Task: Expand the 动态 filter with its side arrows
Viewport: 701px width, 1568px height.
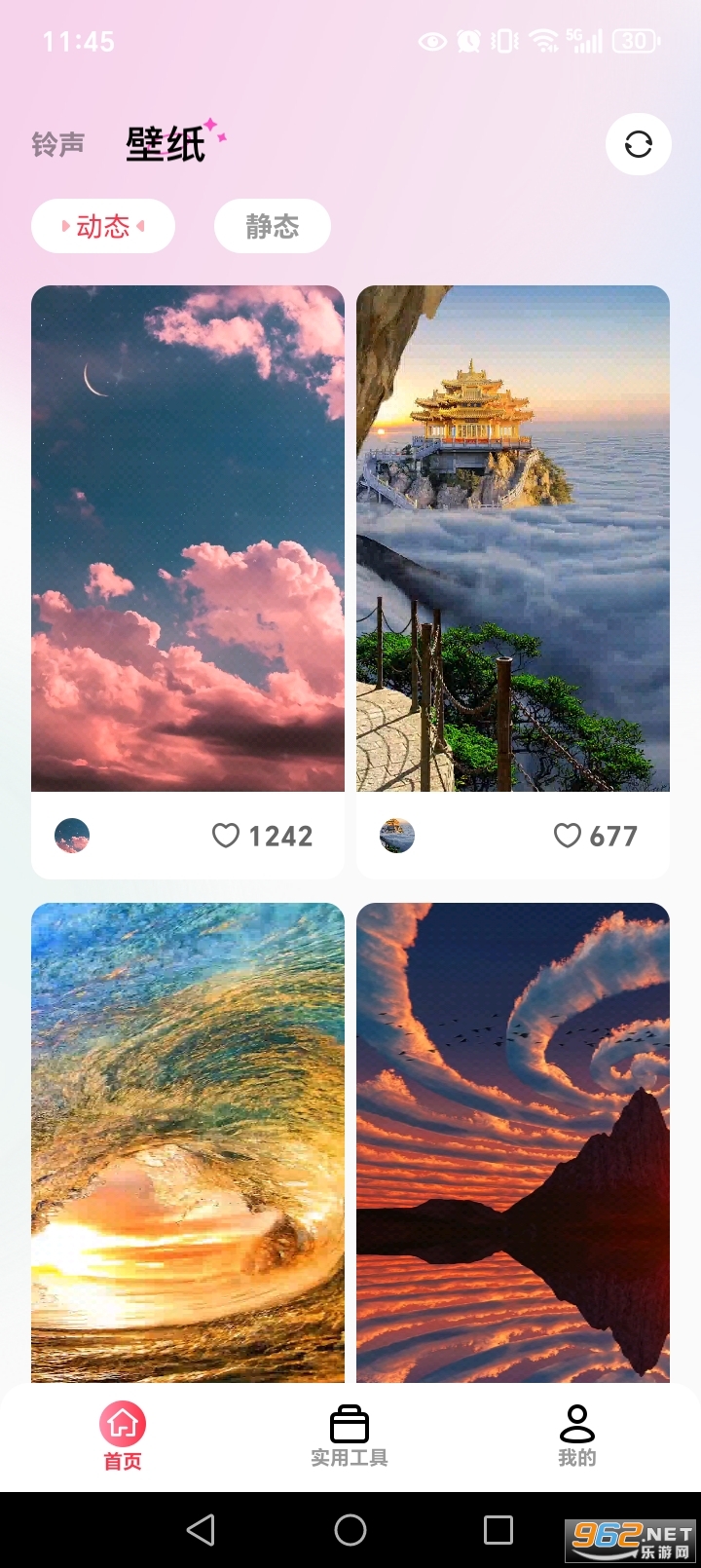Action: tap(102, 226)
